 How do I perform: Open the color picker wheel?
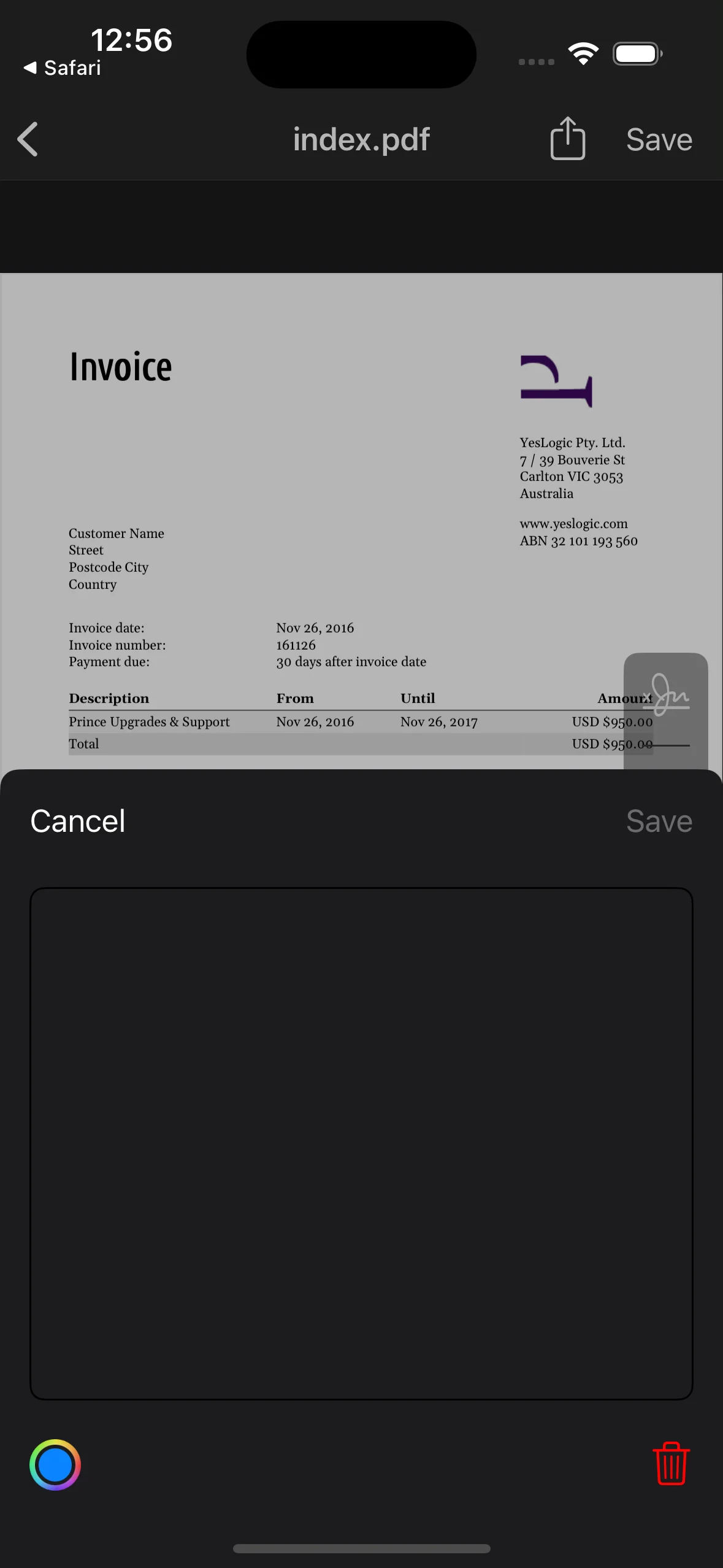[x=55, y=1464]
